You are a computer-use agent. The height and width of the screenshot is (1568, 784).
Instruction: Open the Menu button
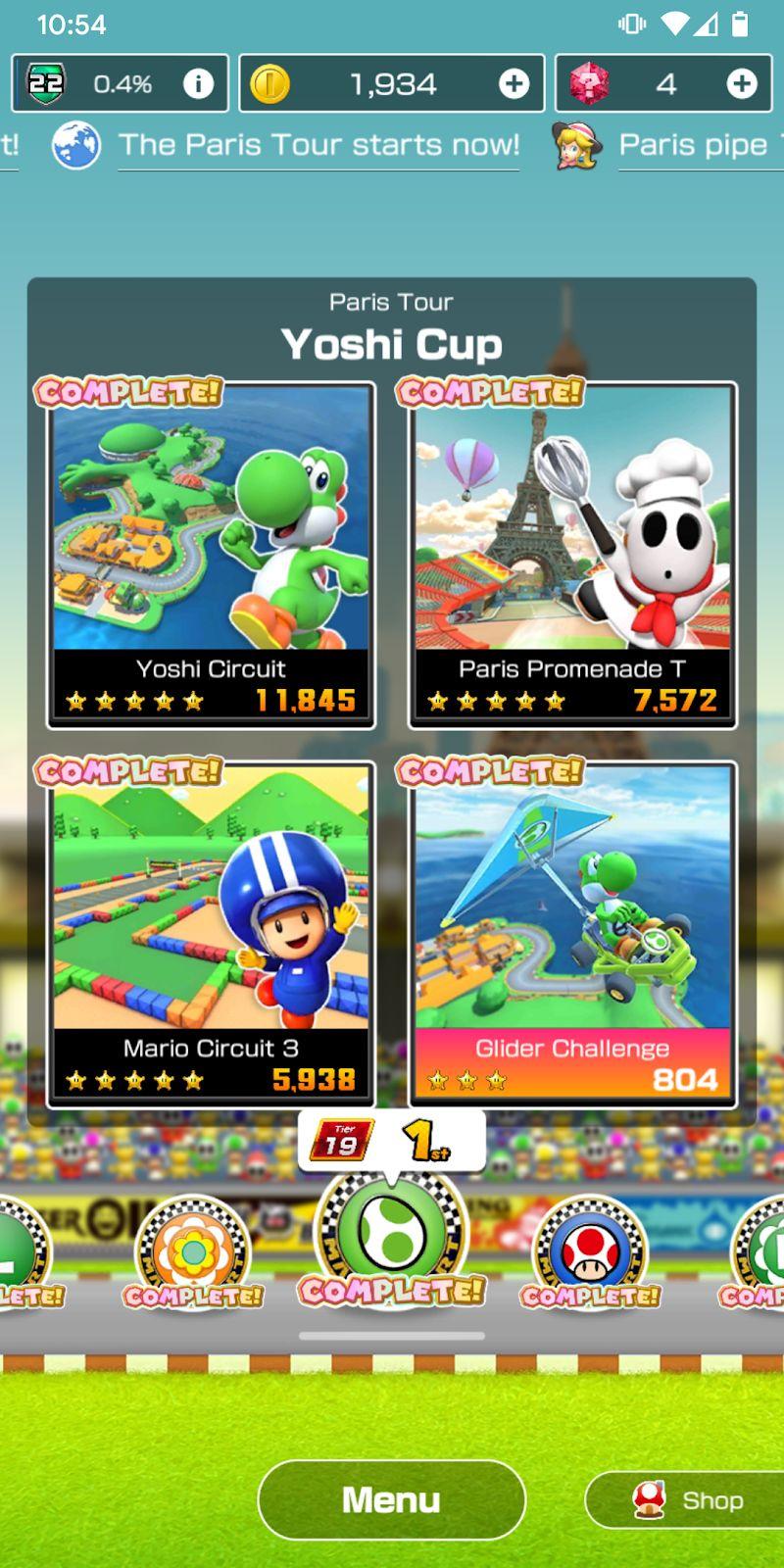pyautogui.click(x=391, y=1499)
